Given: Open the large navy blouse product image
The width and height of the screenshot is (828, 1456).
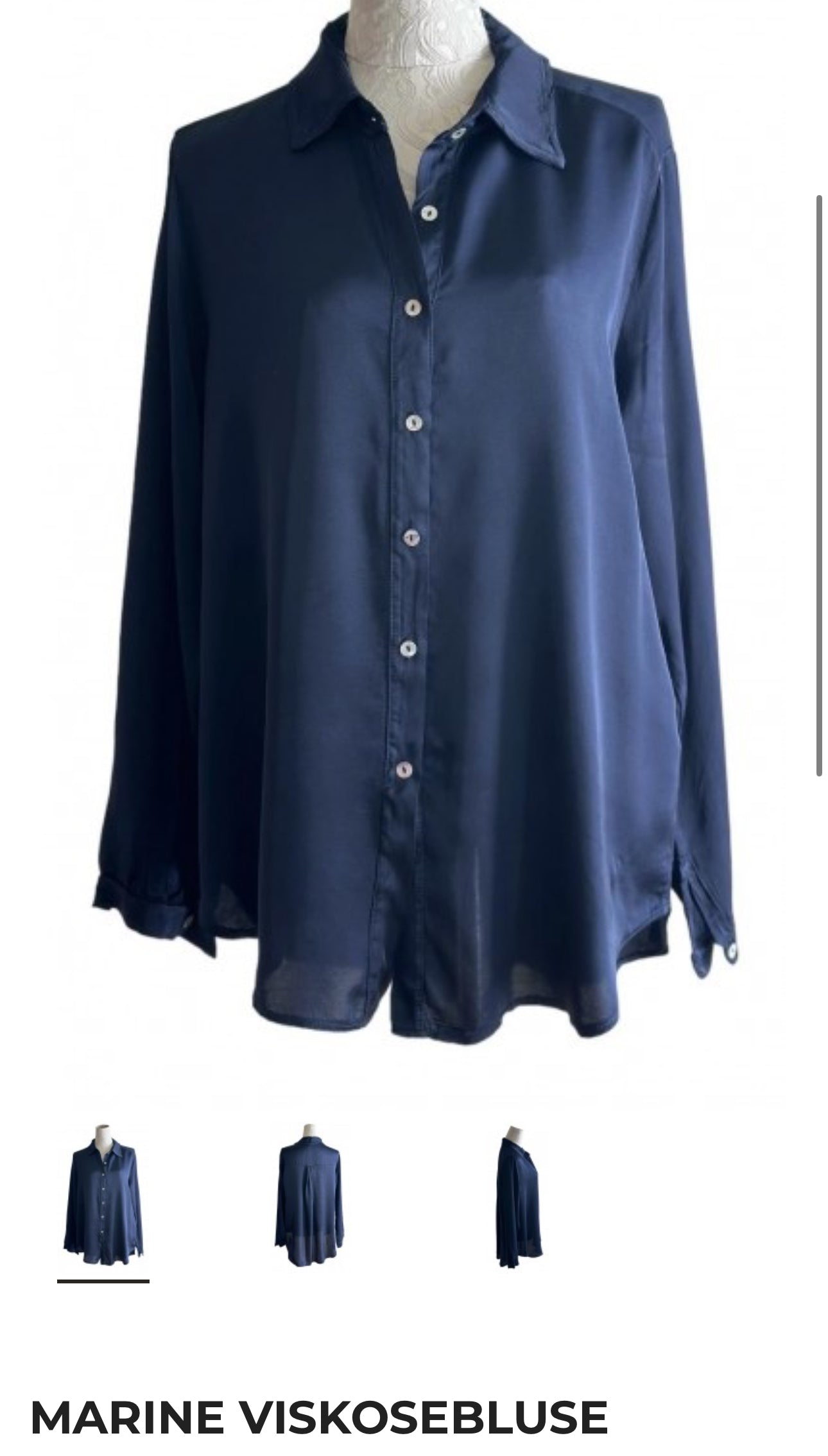Looking at the screenshot, I should click(x=414, y=526).
